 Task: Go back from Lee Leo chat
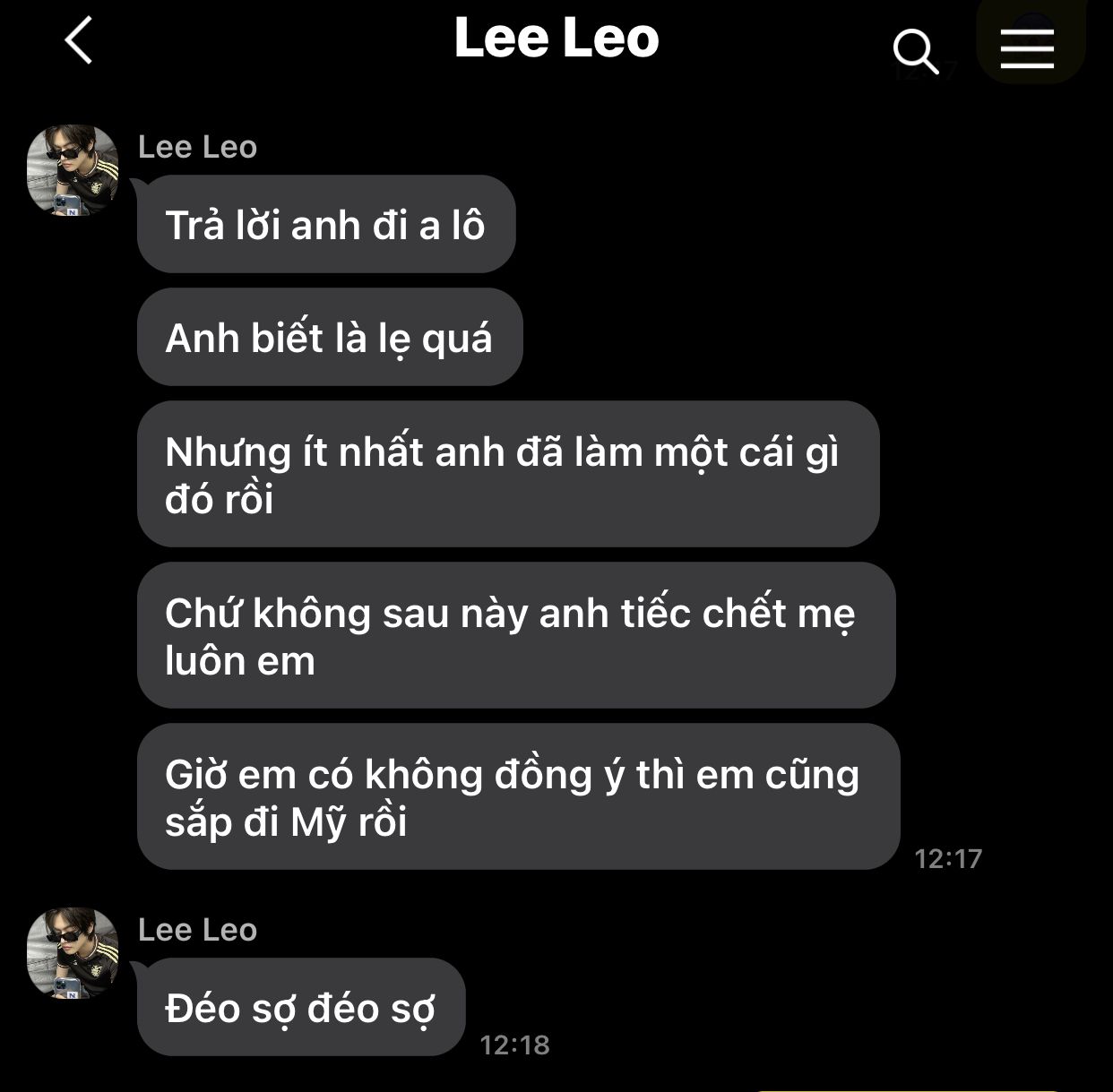pos(79,41)
